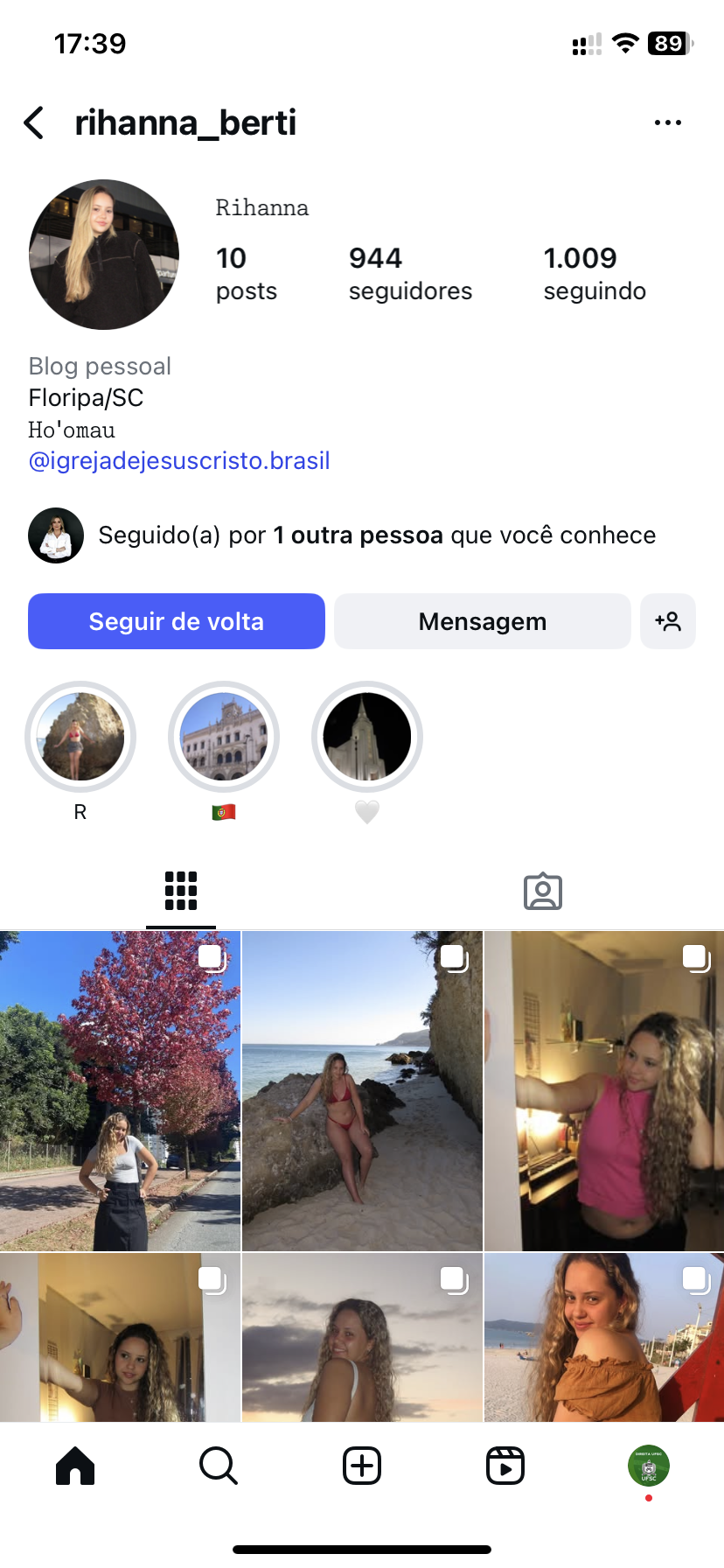
Task: View the story highlight labeled R
Action: point(80,737)
